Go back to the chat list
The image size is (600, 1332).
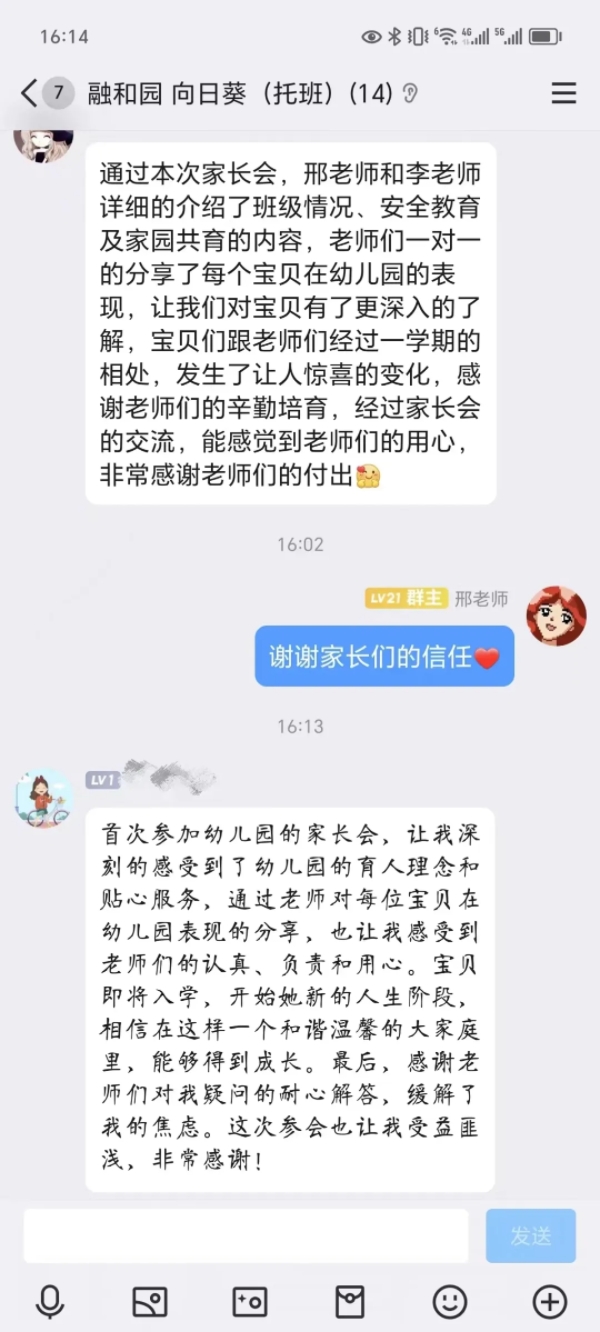(30, 94)
